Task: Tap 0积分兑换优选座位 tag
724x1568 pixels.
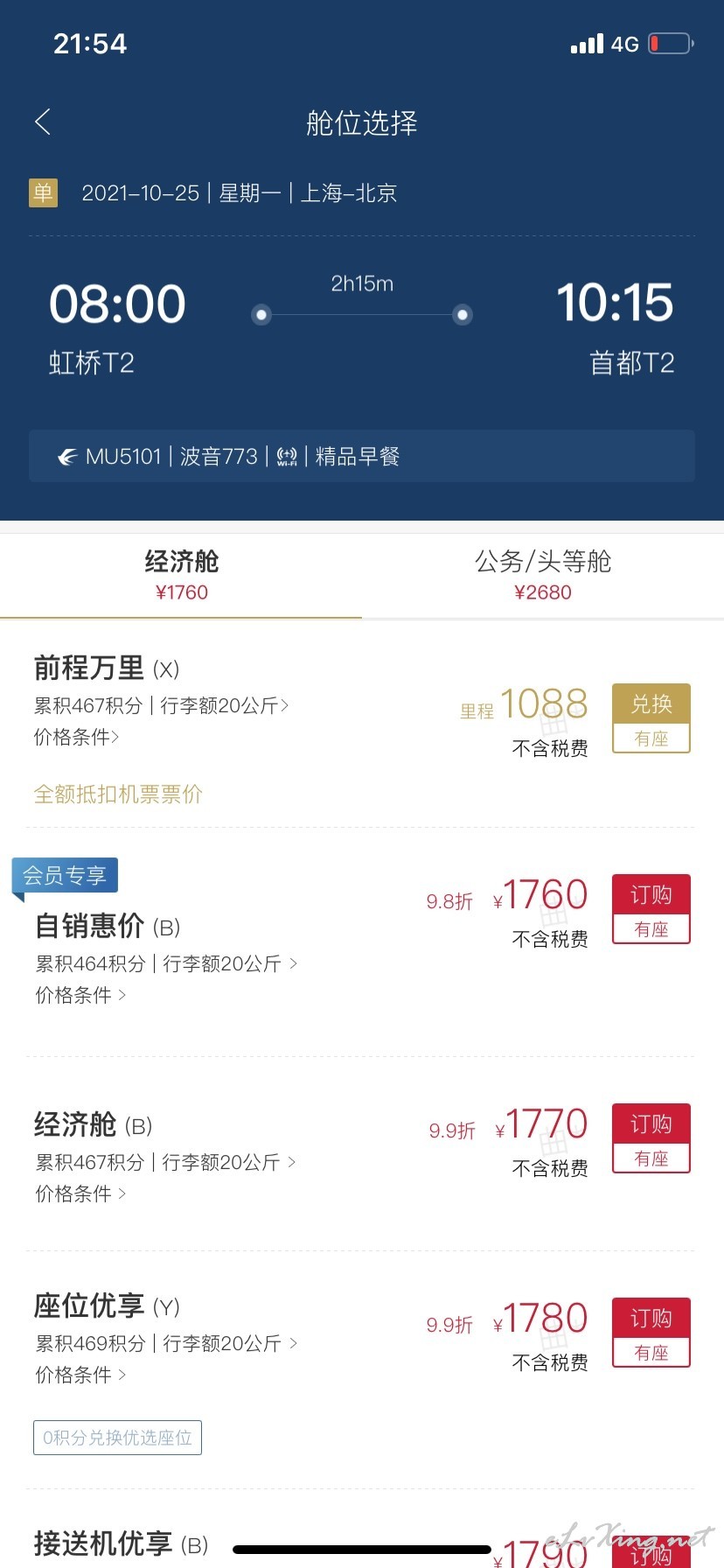Action: click(x=117, y=1438)
